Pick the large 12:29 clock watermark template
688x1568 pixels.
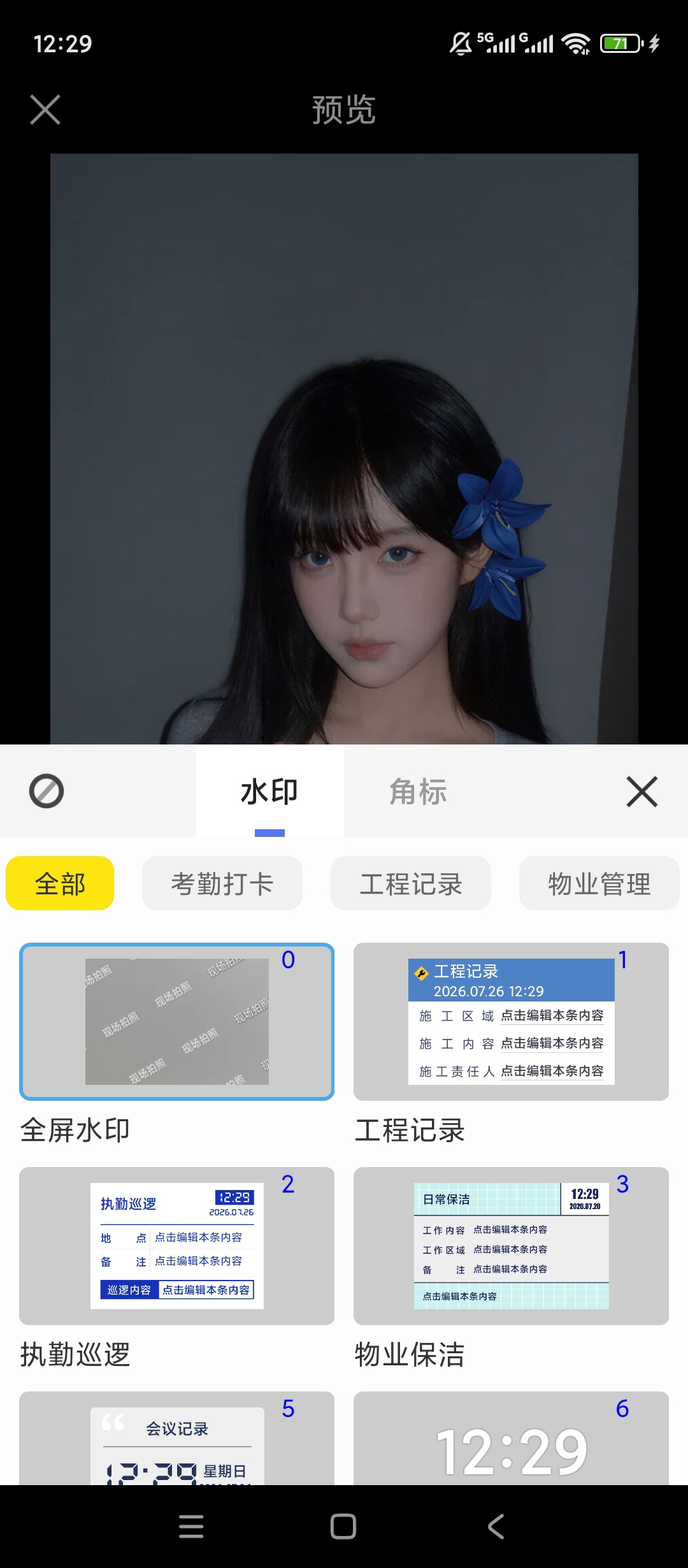511,1439
